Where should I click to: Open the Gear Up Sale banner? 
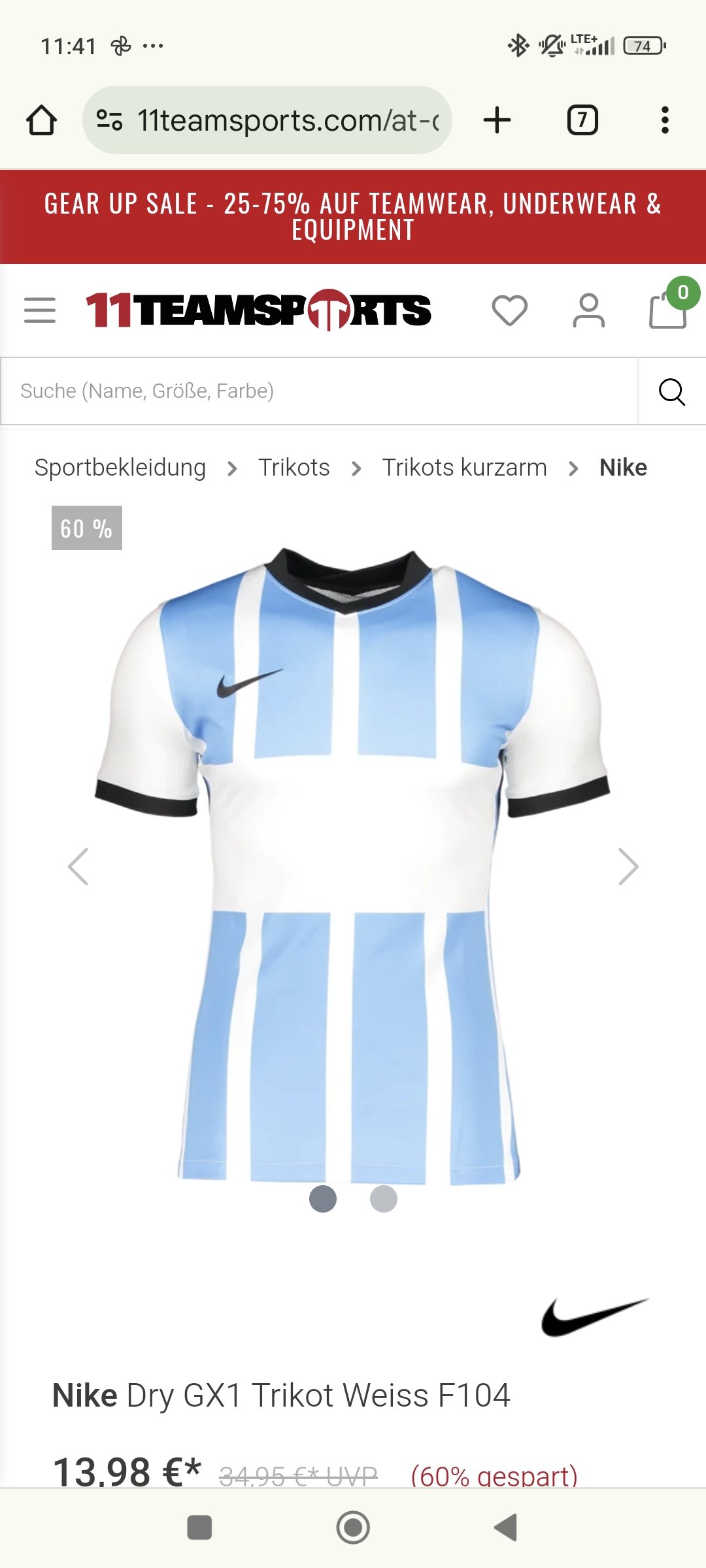[x=353, y=217]
